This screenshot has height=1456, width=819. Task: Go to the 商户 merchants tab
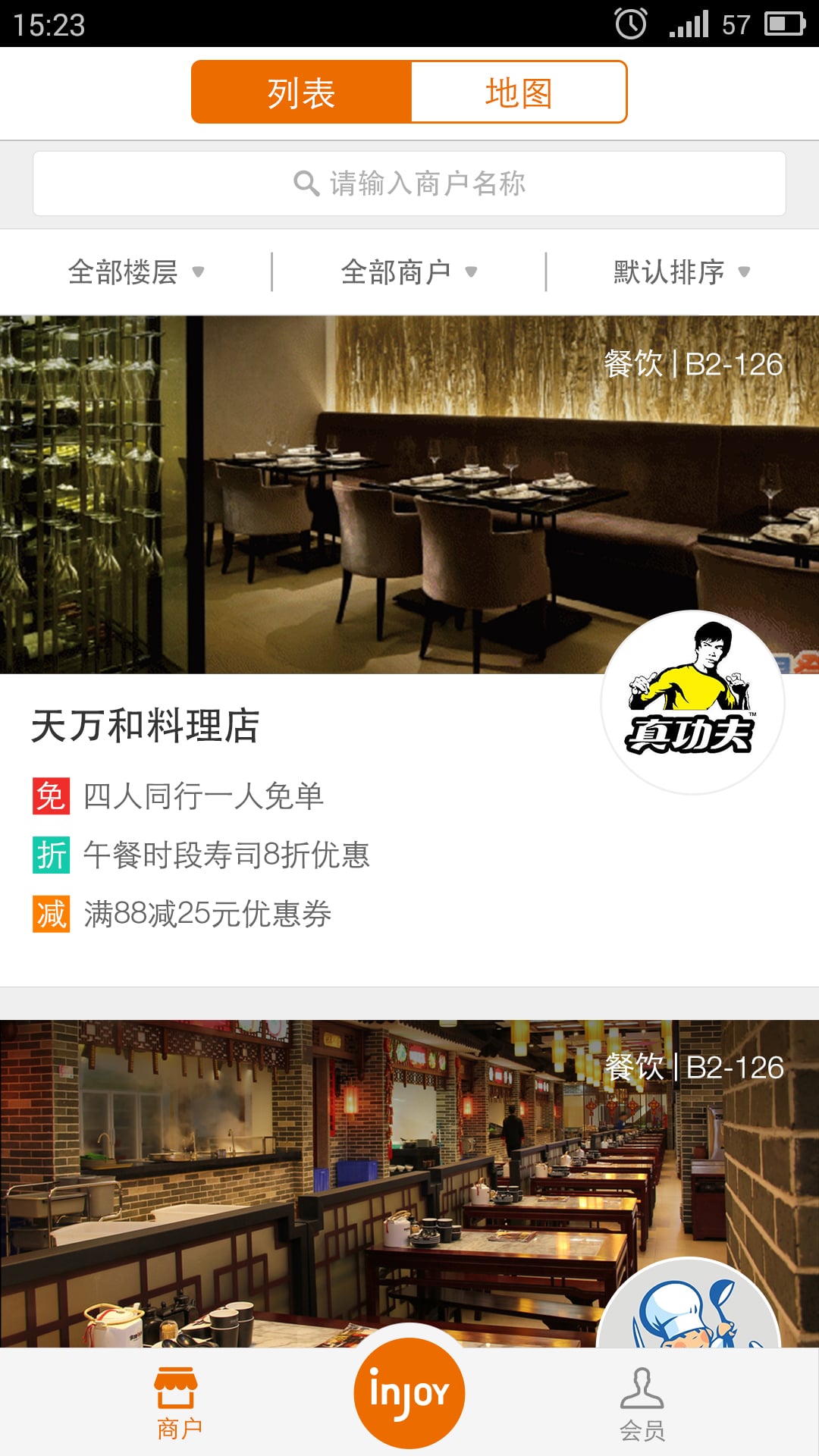(x=178, y=1403)
